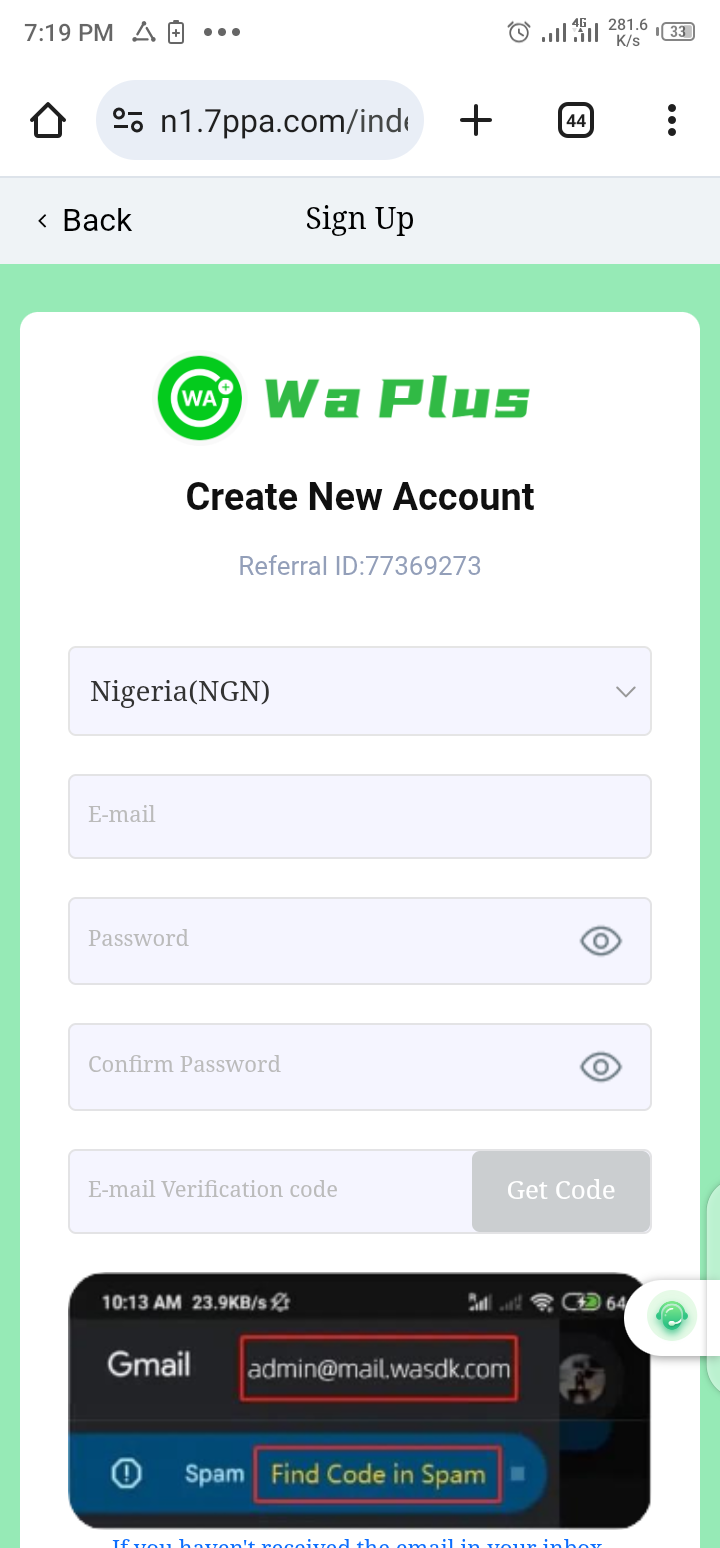Open the browser home page

tap(48, 121)
